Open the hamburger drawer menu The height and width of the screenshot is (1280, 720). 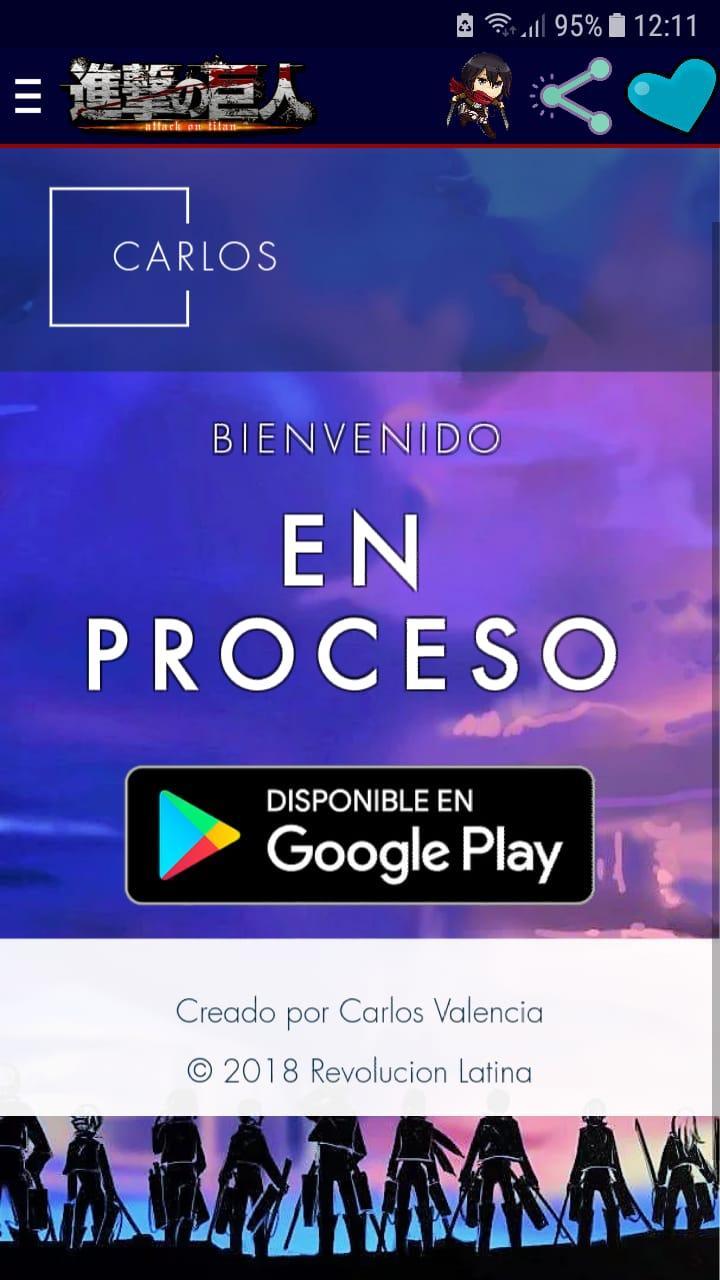(28, 96)
